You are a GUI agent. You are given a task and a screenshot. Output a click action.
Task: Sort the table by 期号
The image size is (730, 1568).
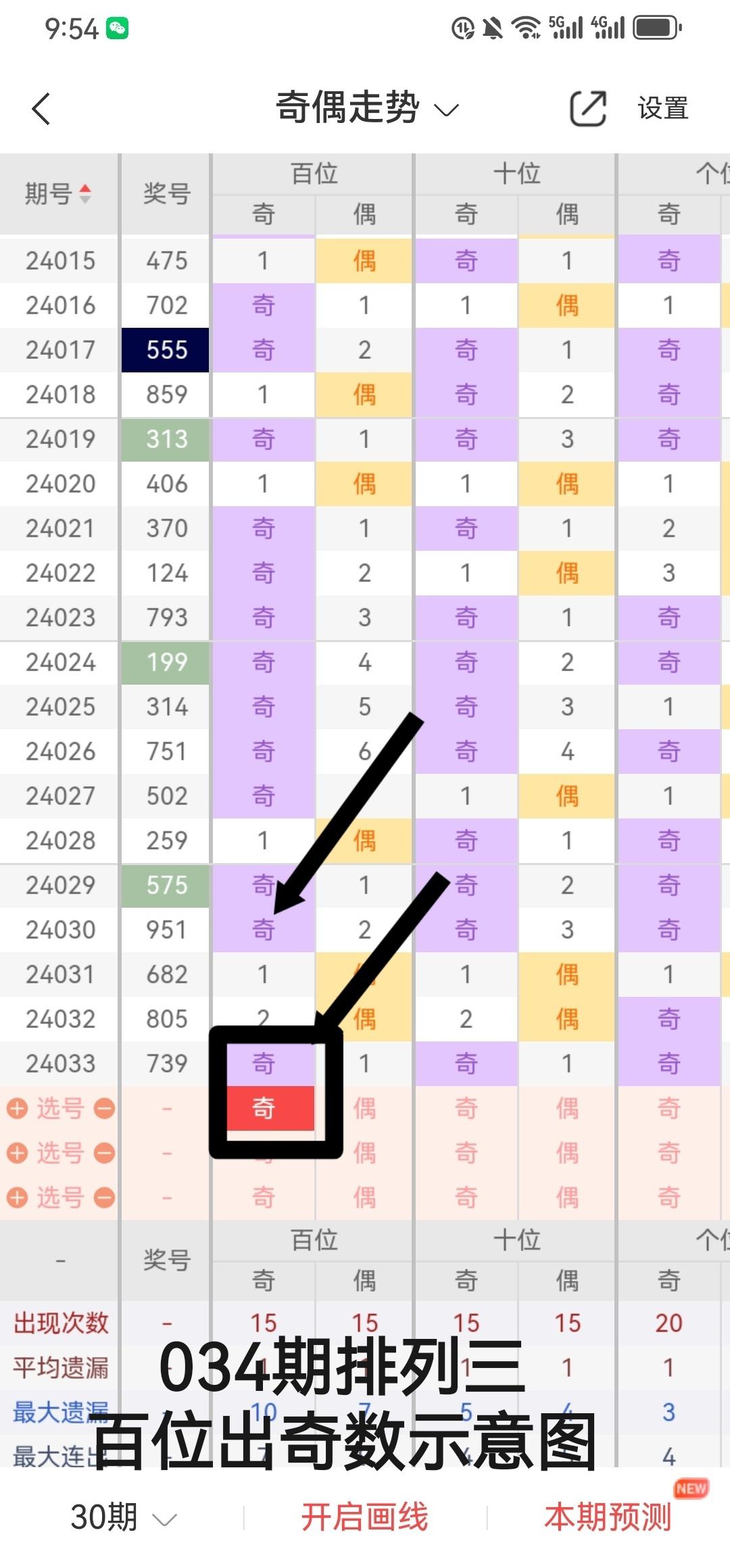coord(58,194)
